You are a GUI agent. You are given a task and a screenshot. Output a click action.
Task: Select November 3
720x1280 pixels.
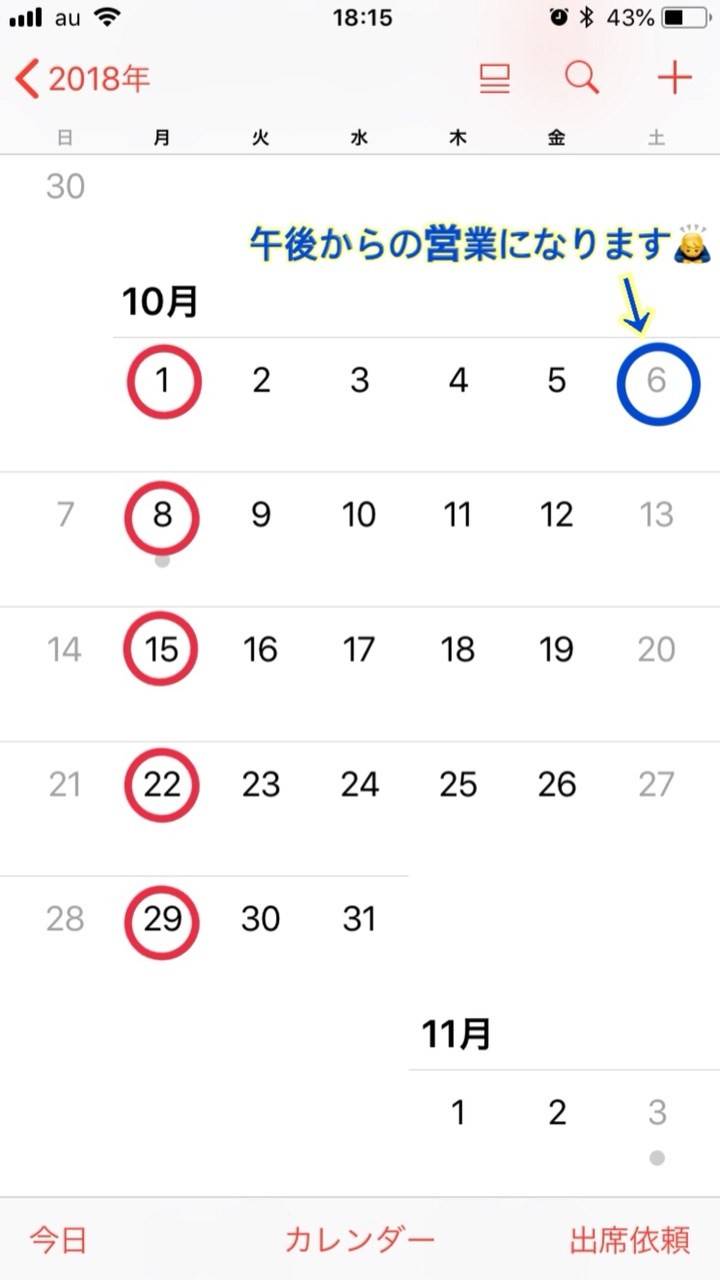(657, 1112)
